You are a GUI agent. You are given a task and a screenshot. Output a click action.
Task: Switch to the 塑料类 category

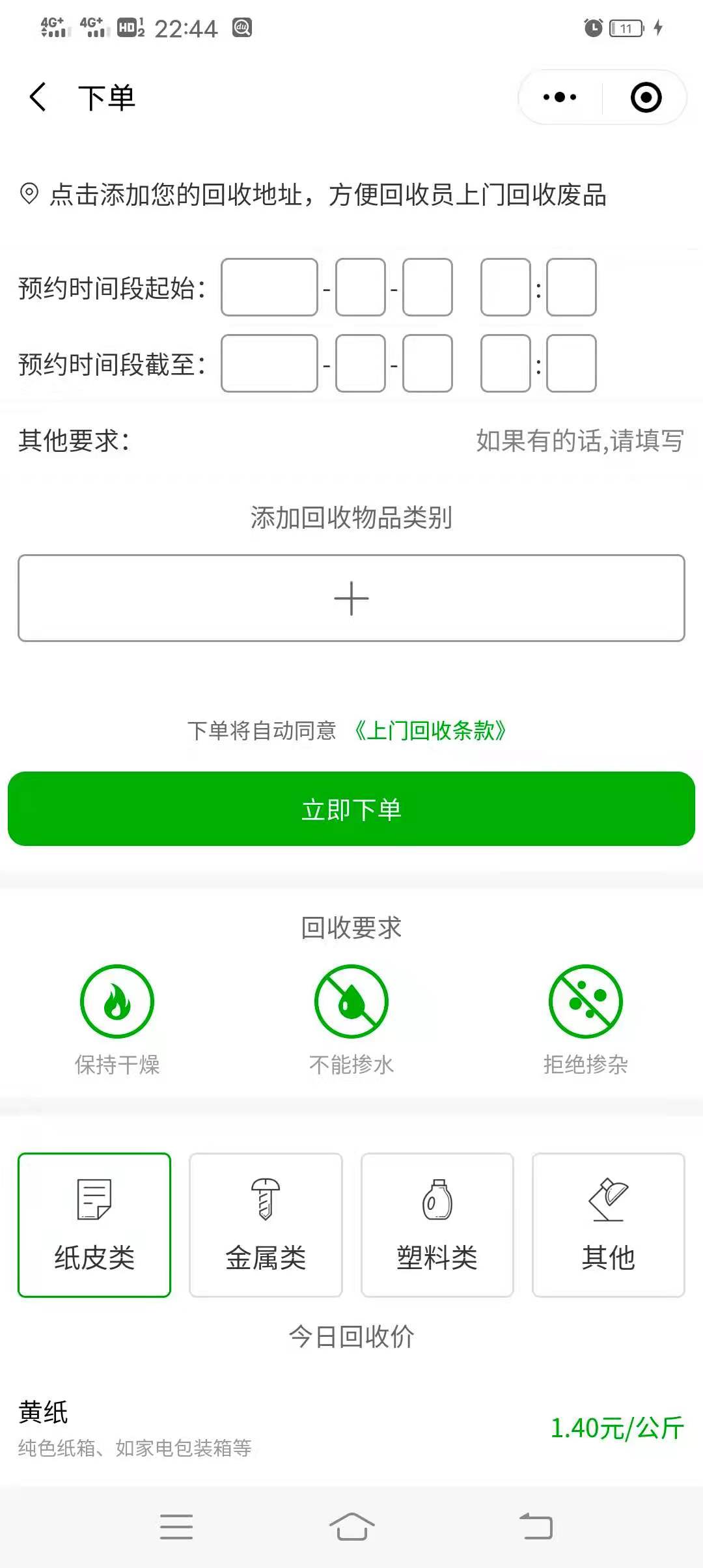(x=437, y=1225)
